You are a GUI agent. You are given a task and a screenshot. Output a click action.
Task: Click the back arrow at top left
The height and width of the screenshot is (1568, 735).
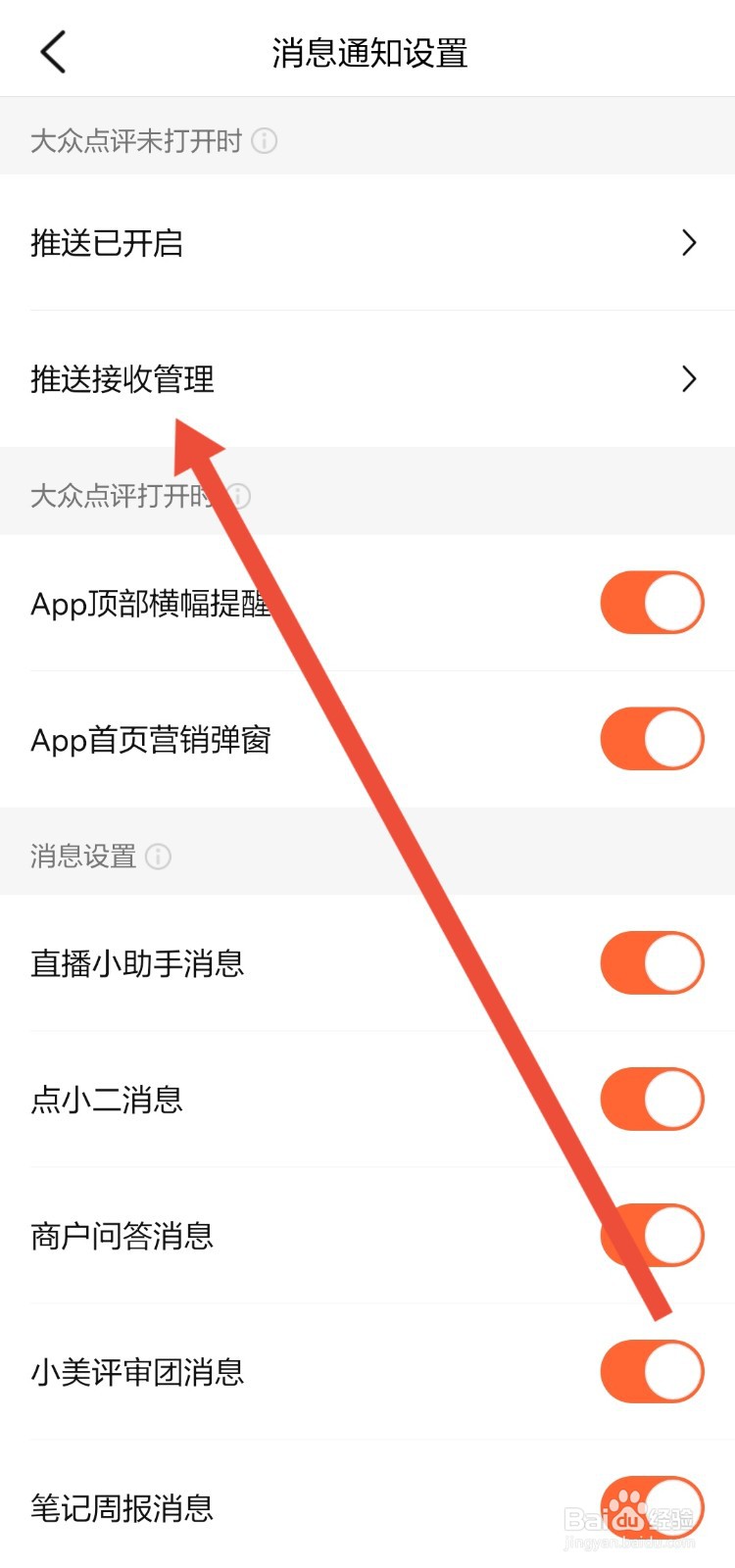pos(53,52)
